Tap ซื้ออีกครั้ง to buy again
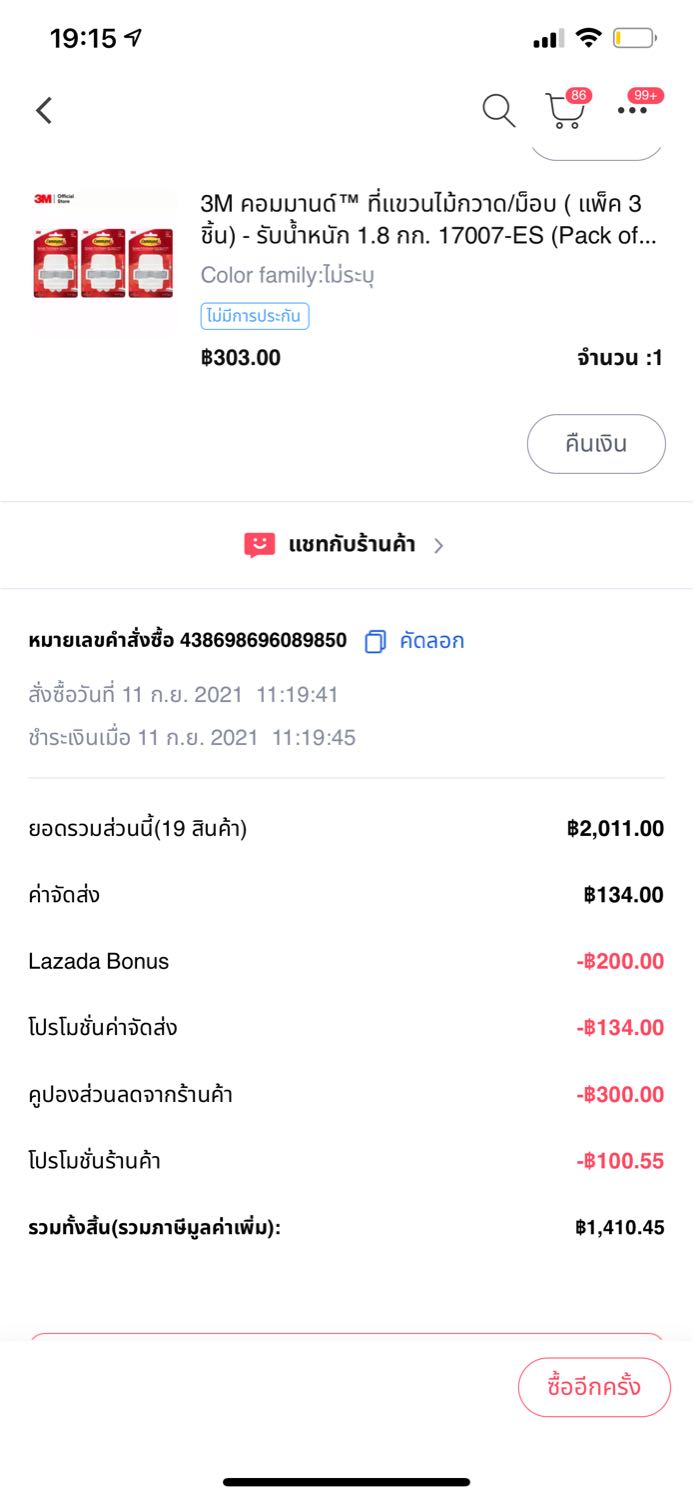 pyautogui.click(x=594, y=1387)
